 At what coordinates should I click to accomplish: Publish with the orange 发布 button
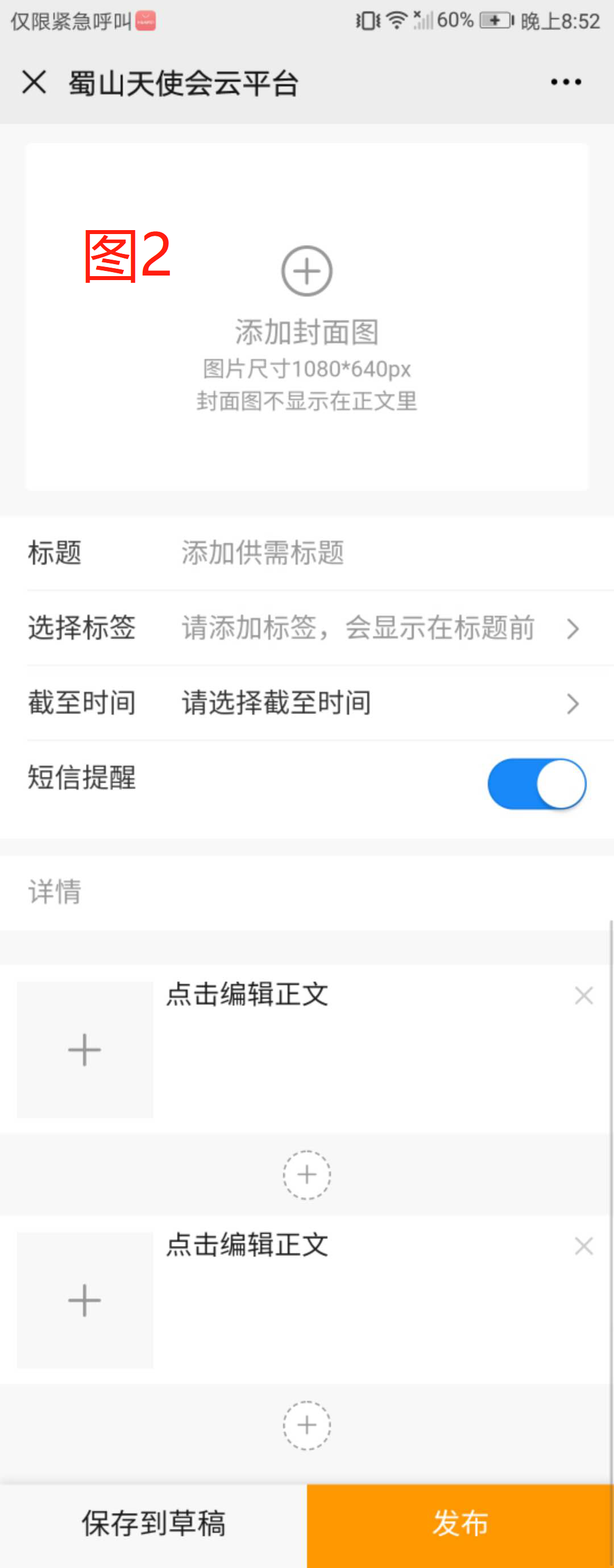460,1524
